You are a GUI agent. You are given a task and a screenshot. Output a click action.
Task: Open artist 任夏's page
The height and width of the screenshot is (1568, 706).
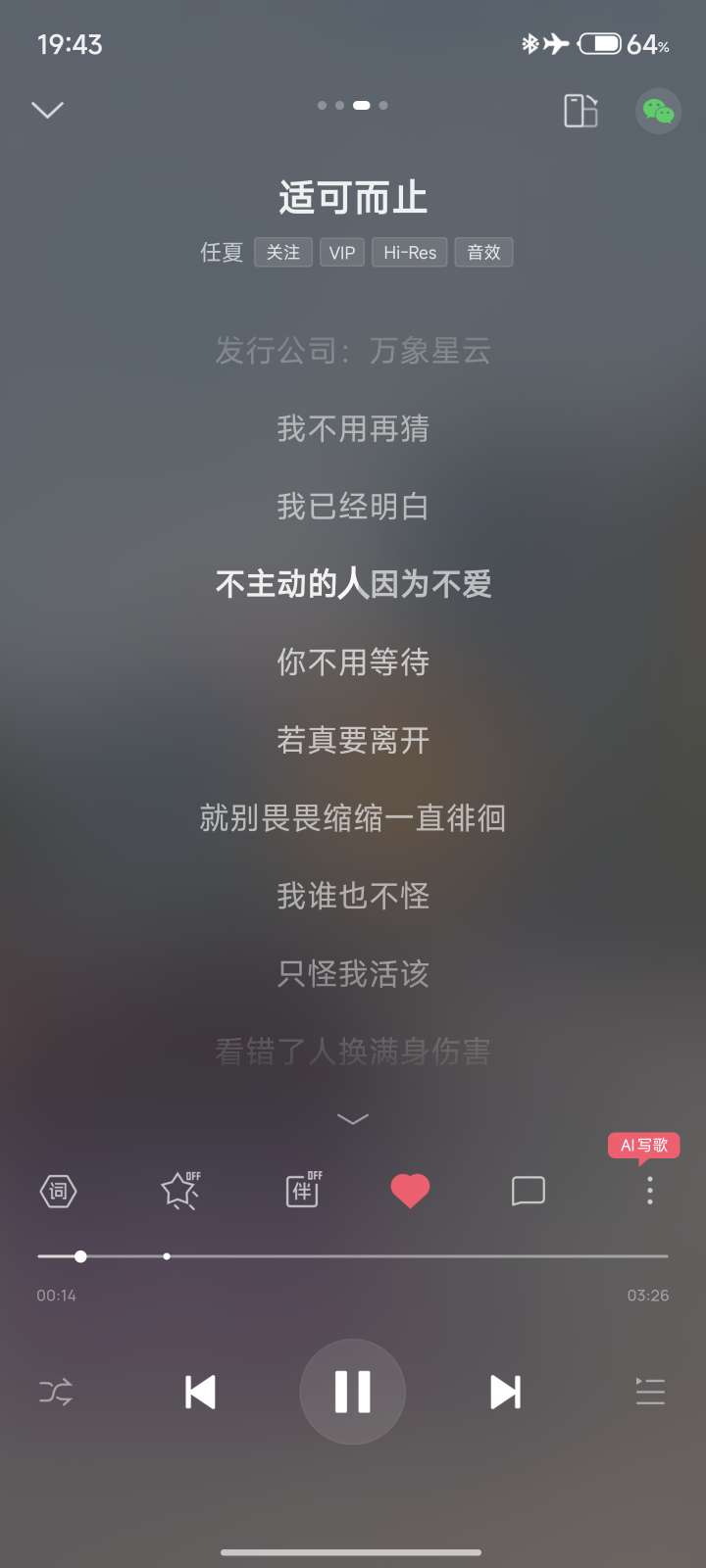pos(222,252)
